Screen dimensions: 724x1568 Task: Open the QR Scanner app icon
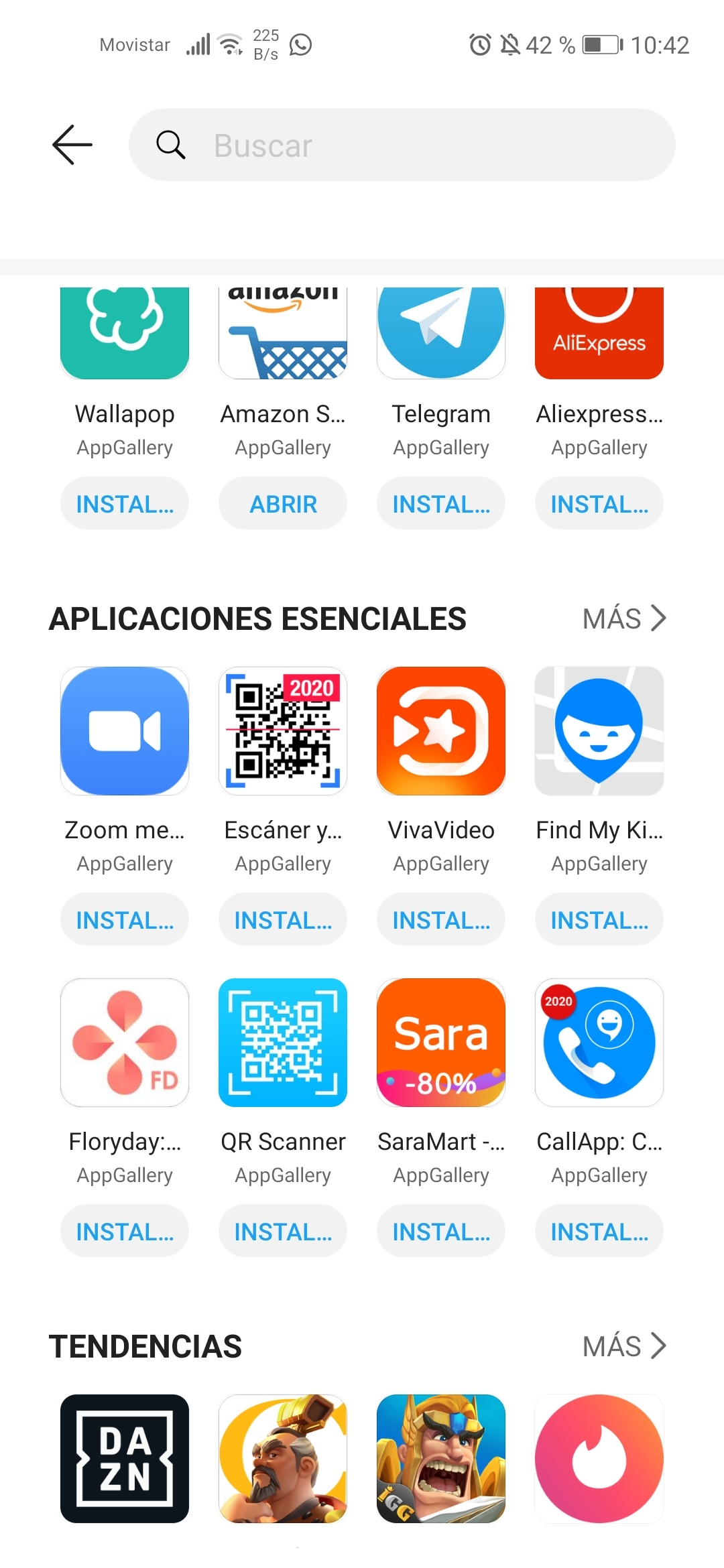(x=282, y=1043)
